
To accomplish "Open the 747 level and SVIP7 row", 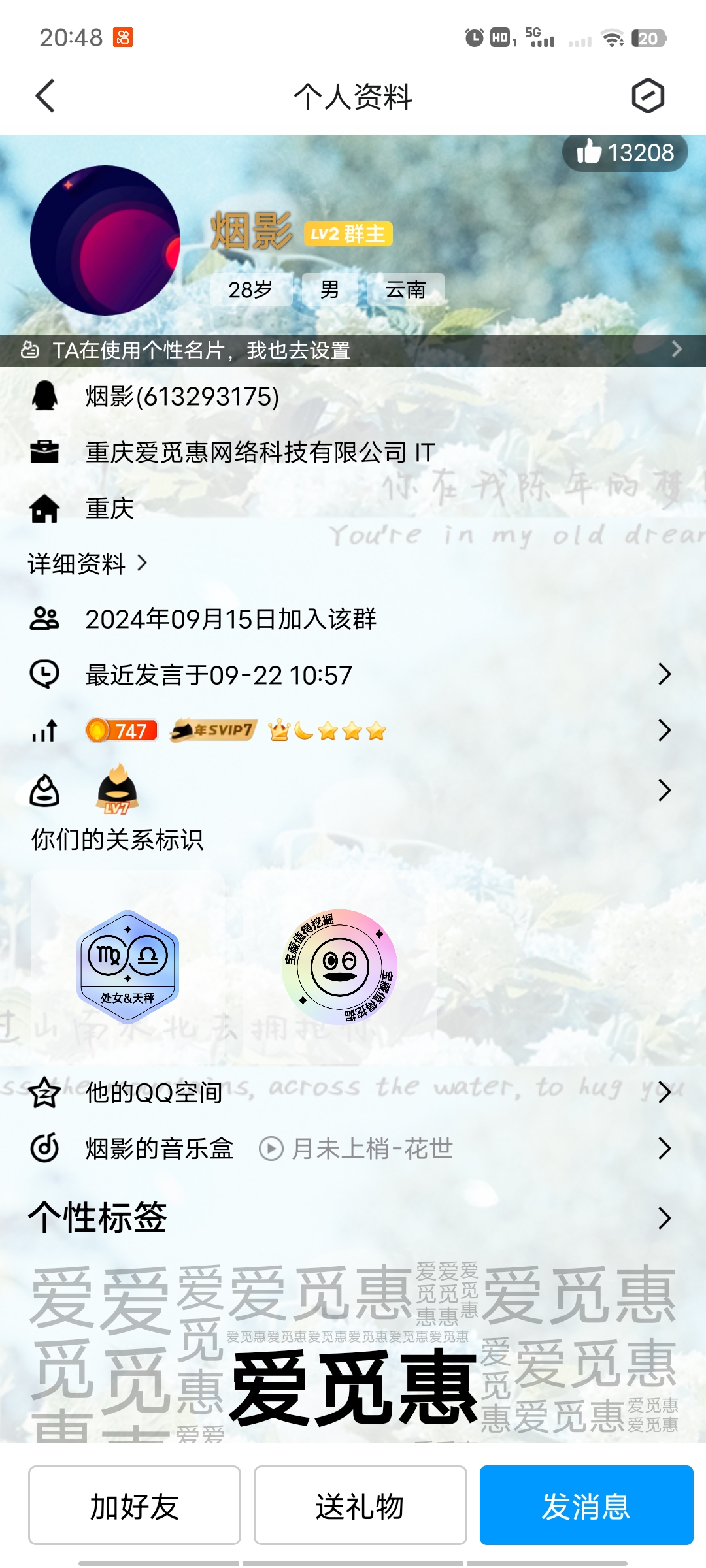I will coord(353,730).
